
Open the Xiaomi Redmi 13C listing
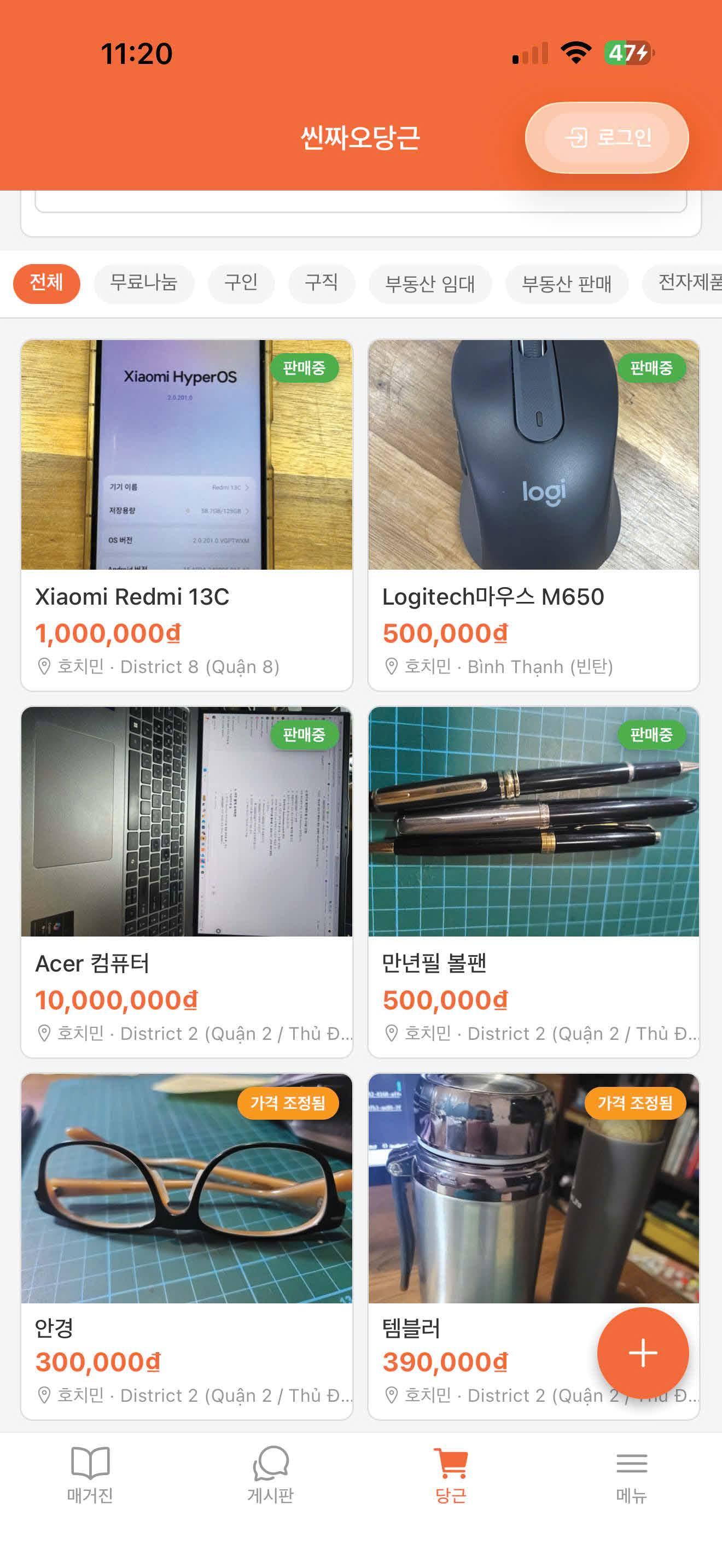(x=187, y=514)
